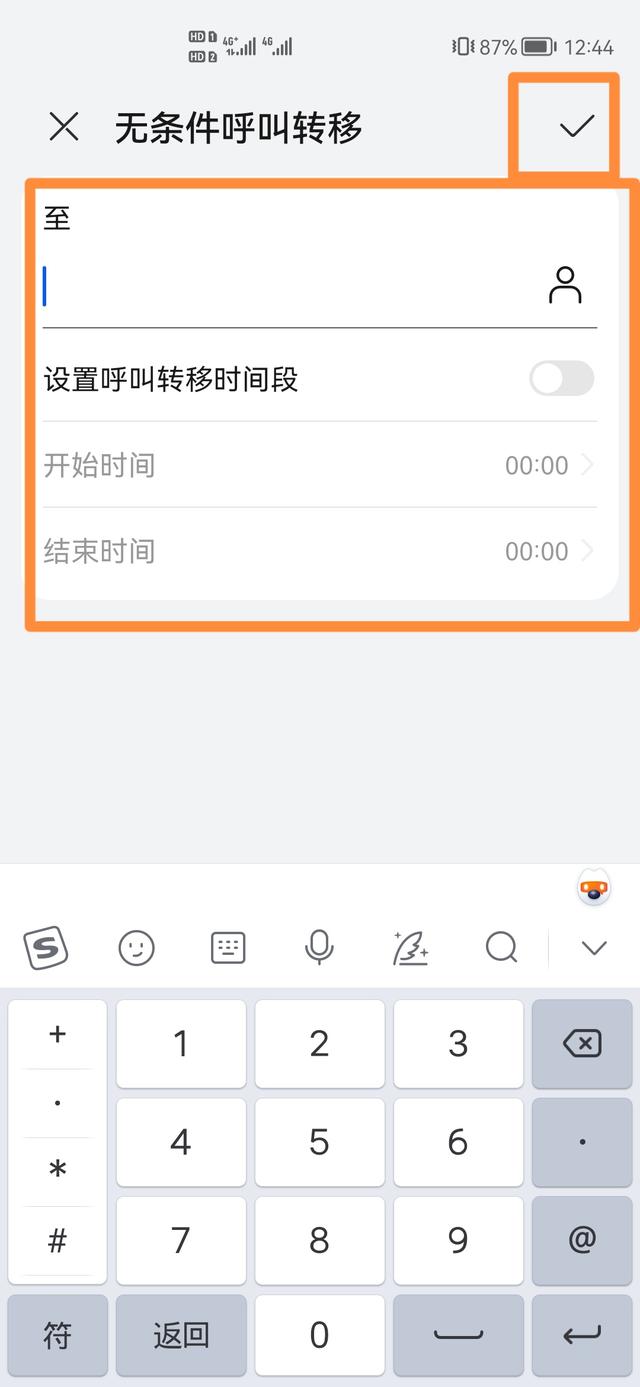
Task: Open the keyboard layout switch icon
Action: pyautogui.click(x=228, y=947)
